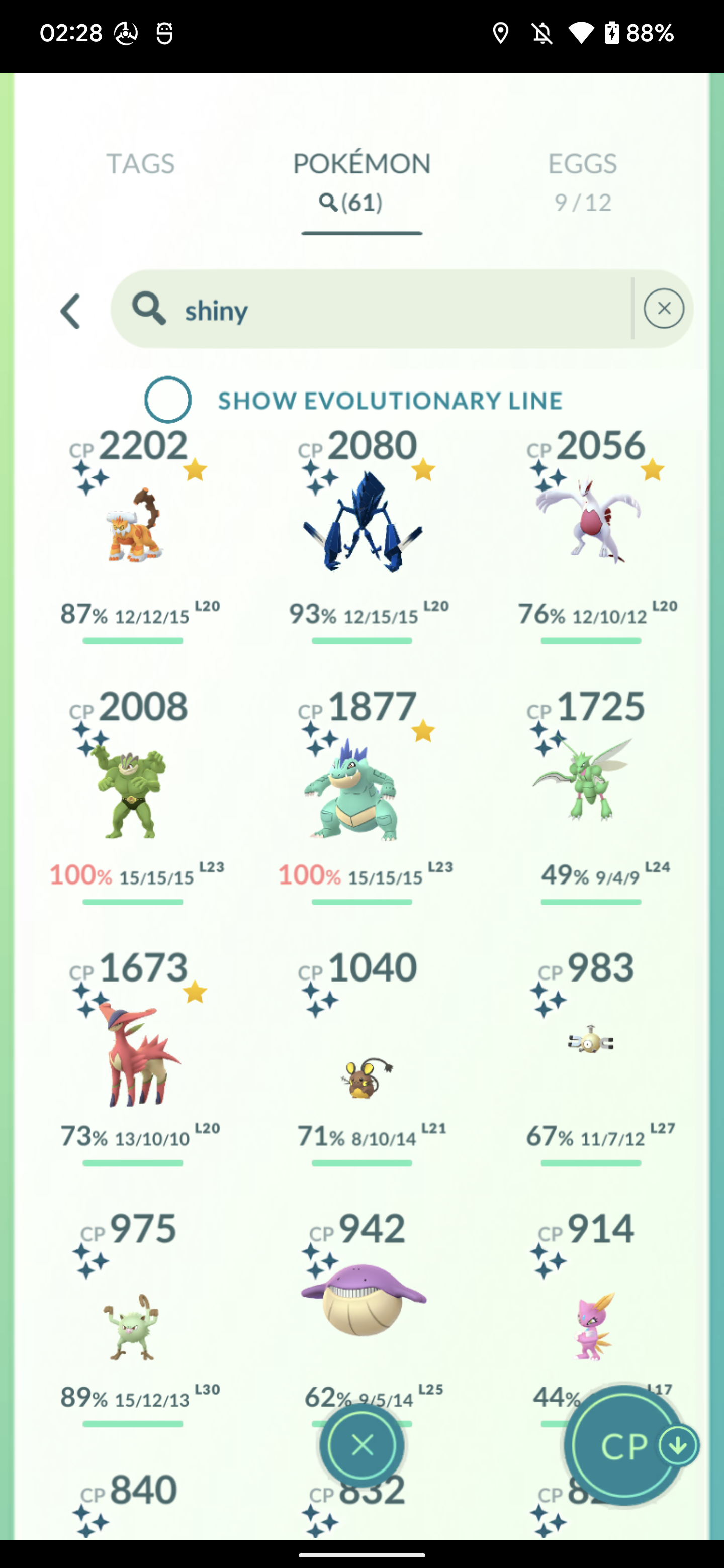Image resolution: width=724 pixels, height=1568 pixels.
Task: Enable Show Evolutionary Line
Action: tap(167, 400)
